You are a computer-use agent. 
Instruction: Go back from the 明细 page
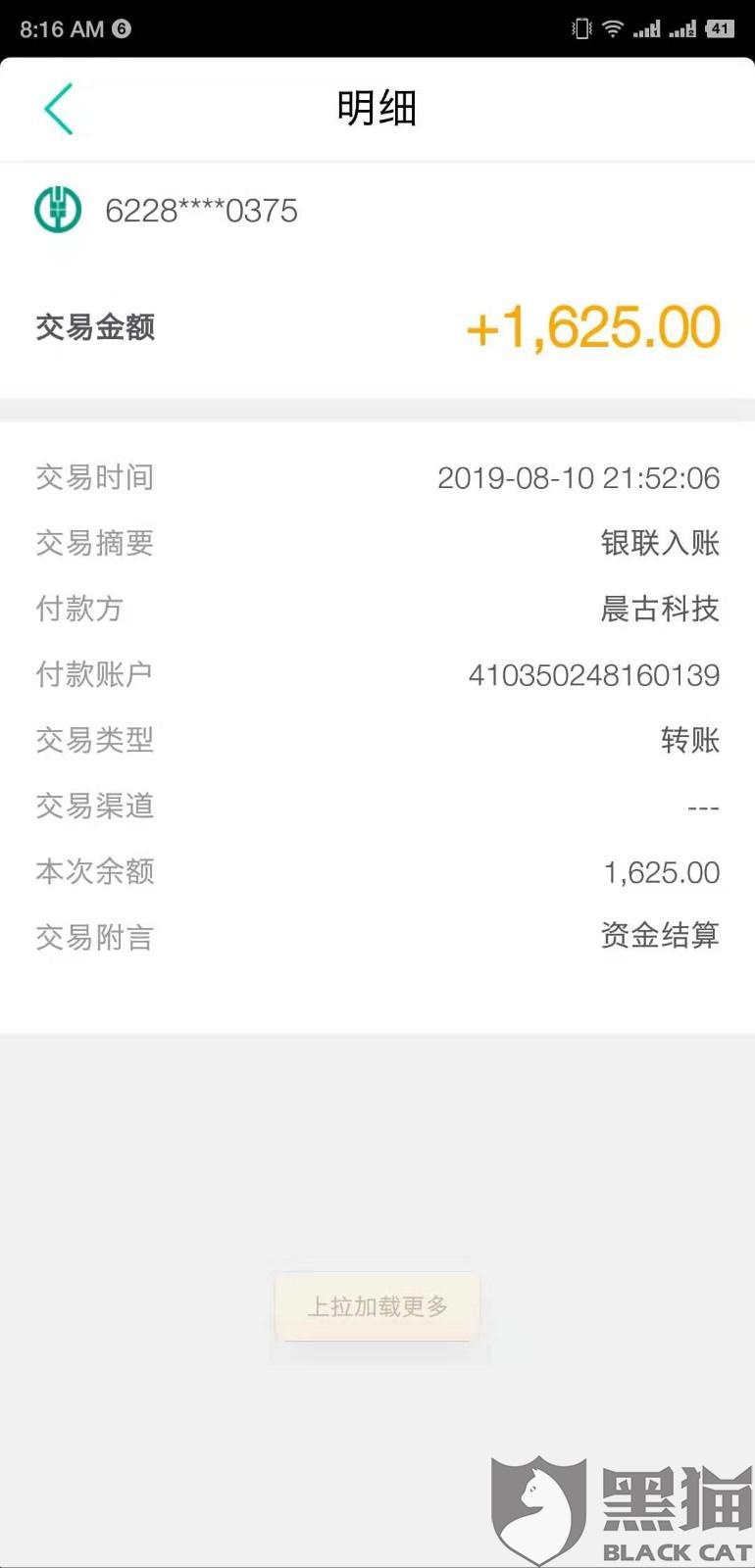click(x=59, y=108)
